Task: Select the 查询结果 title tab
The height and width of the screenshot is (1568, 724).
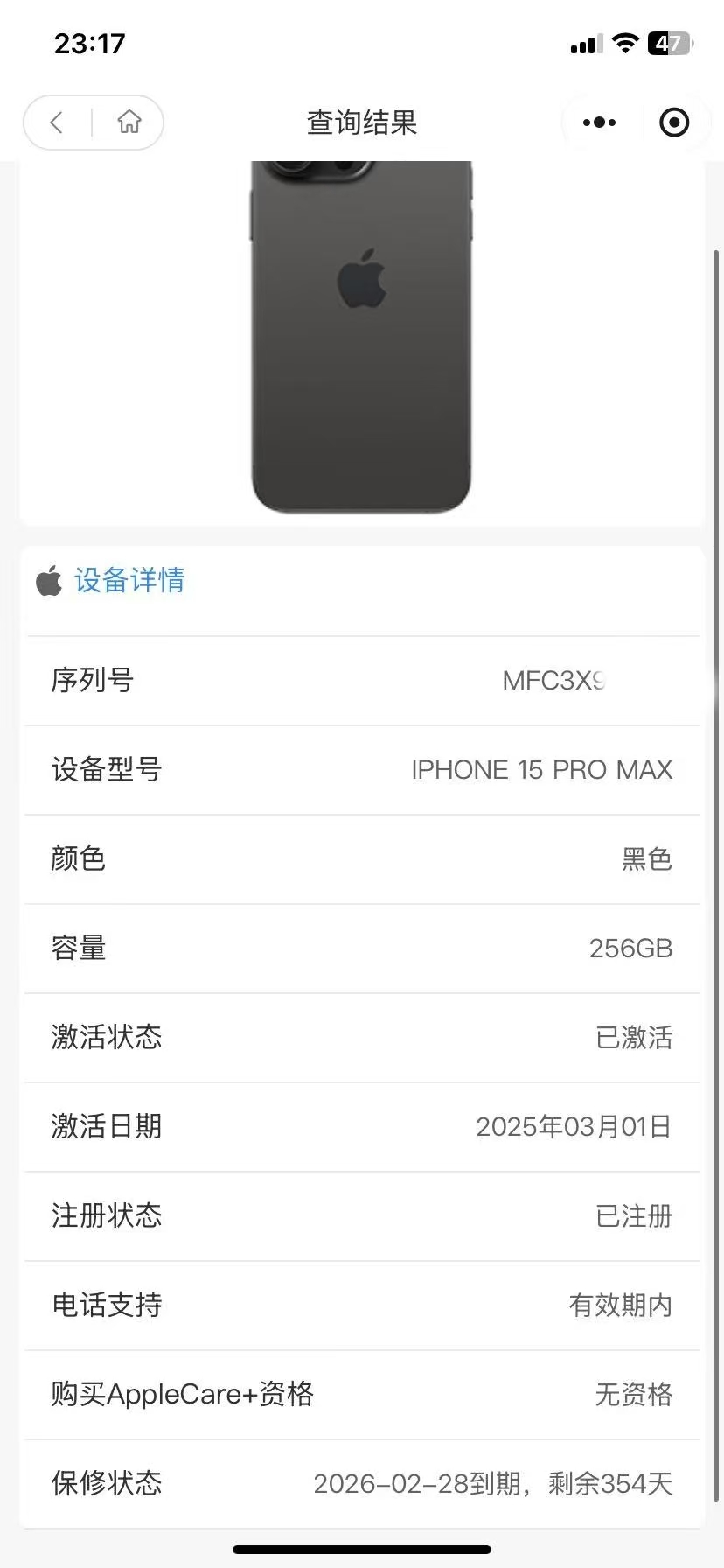Action: point(361,122)
